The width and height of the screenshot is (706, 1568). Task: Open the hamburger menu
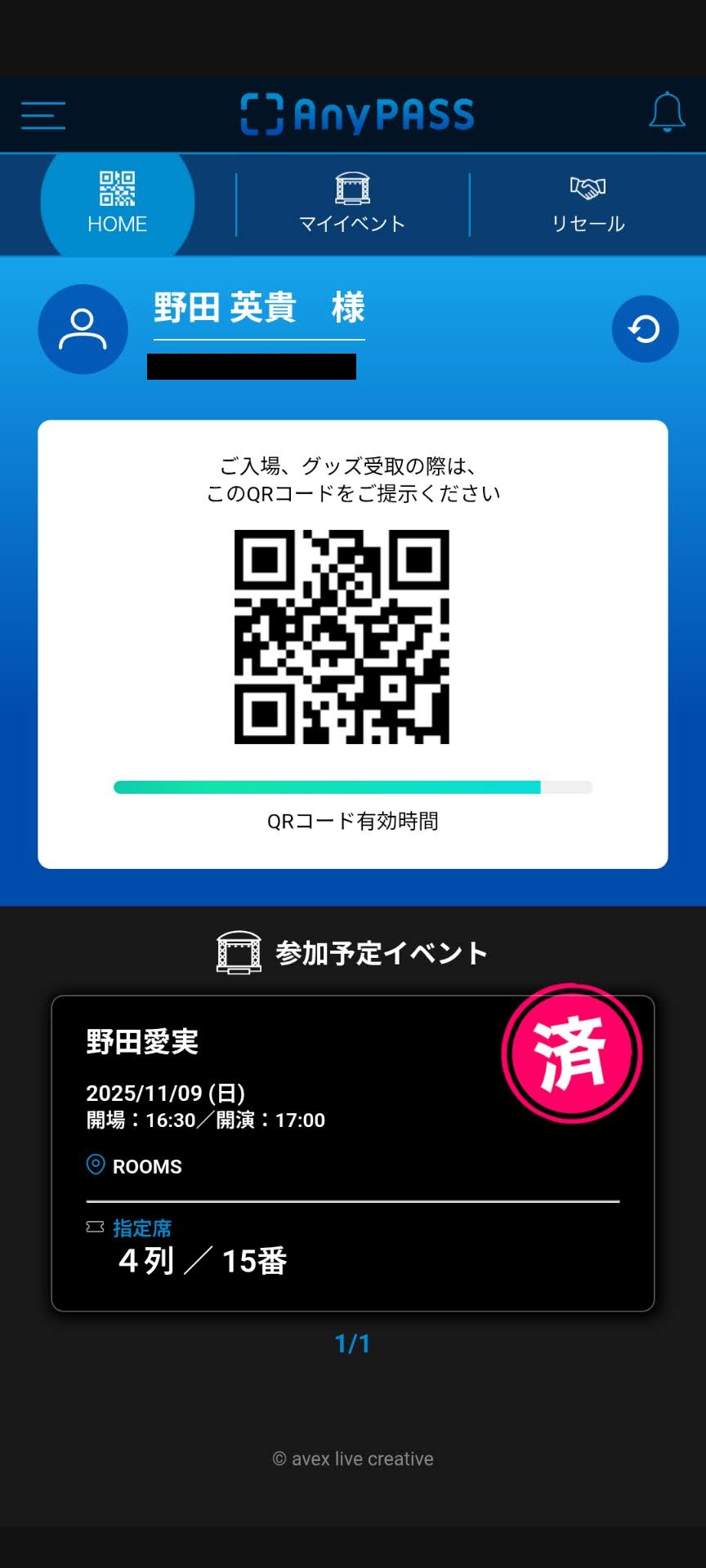click(x=43, y=115)
